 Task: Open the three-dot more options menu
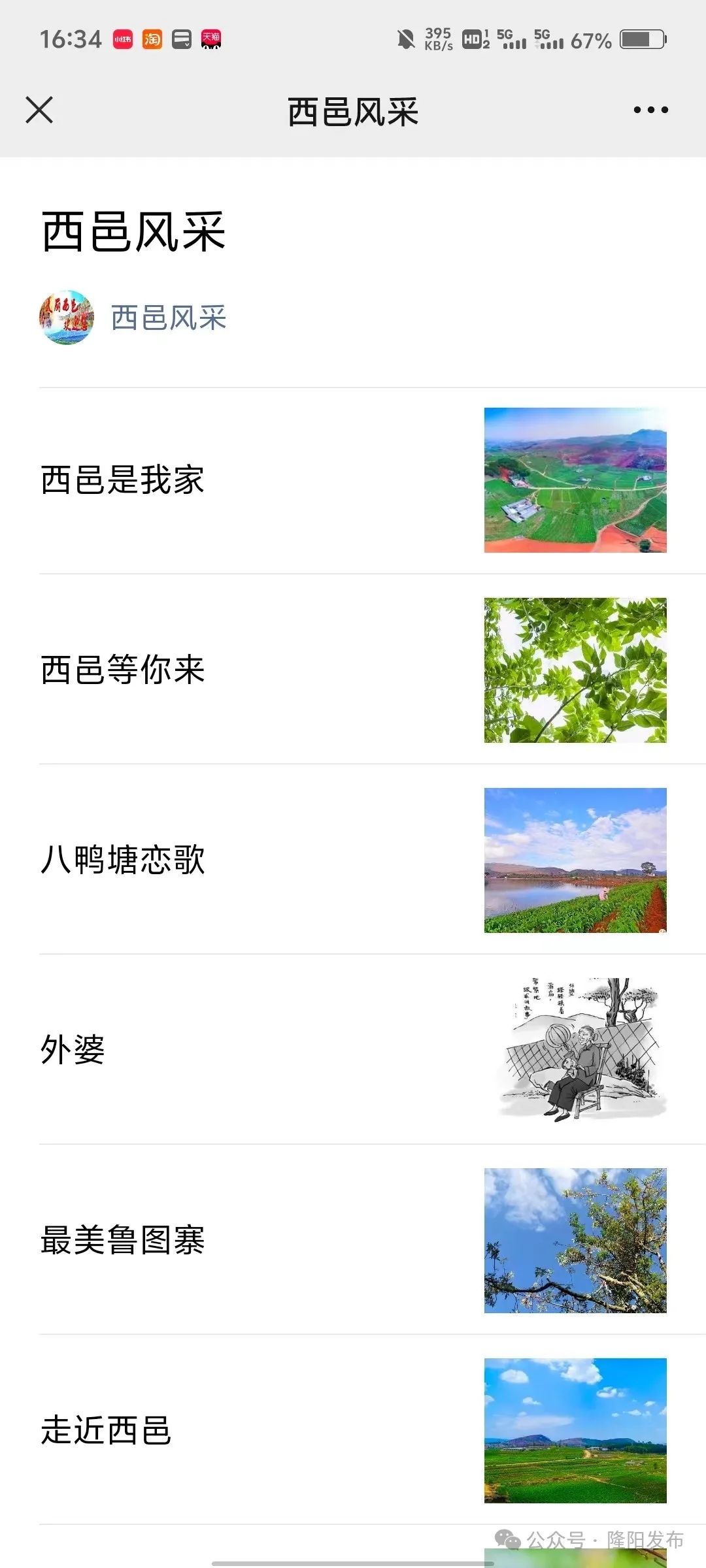pyautogui.click(x=650, y=110)
